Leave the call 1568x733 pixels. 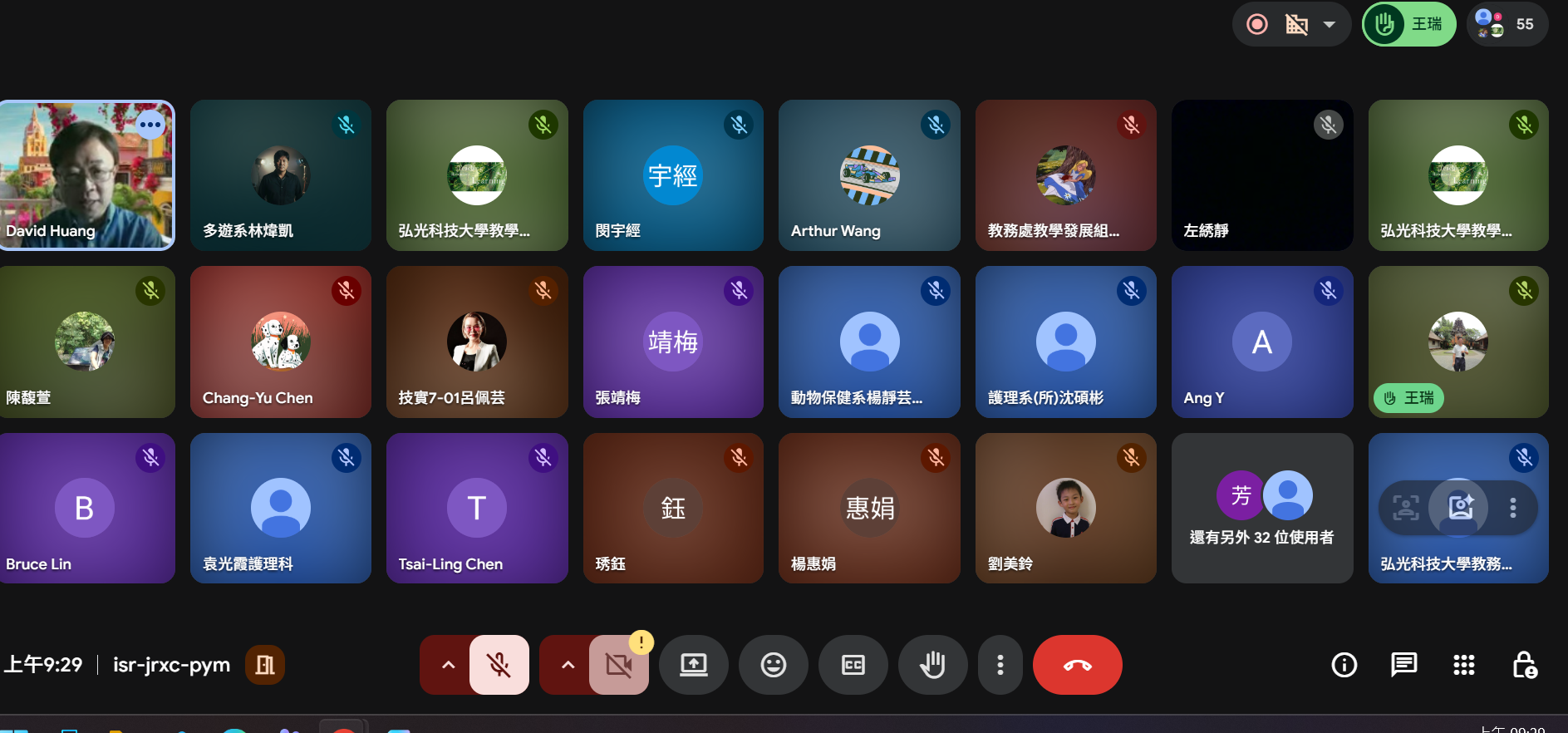click(x=1077, y=665)
